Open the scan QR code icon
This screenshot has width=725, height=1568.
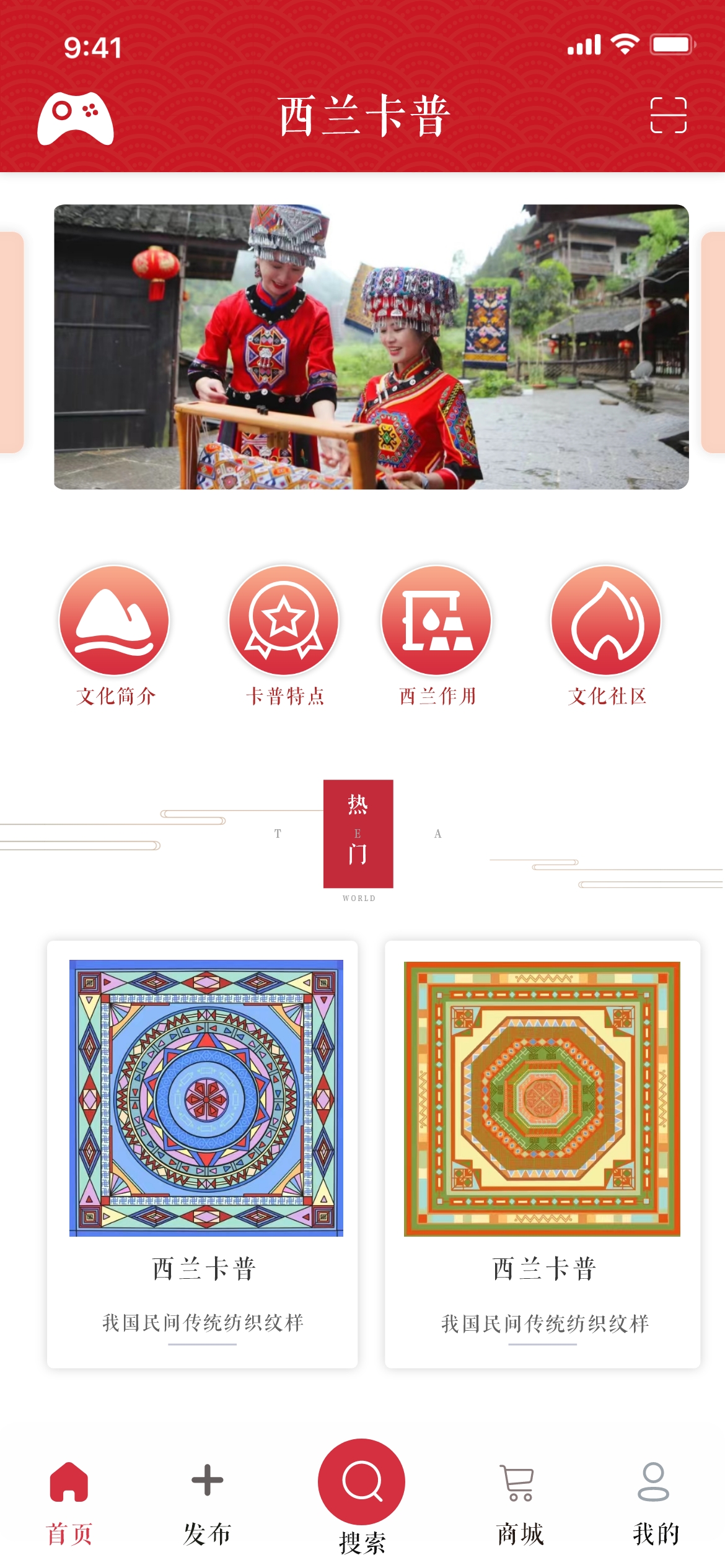click(x=668, y=115)
